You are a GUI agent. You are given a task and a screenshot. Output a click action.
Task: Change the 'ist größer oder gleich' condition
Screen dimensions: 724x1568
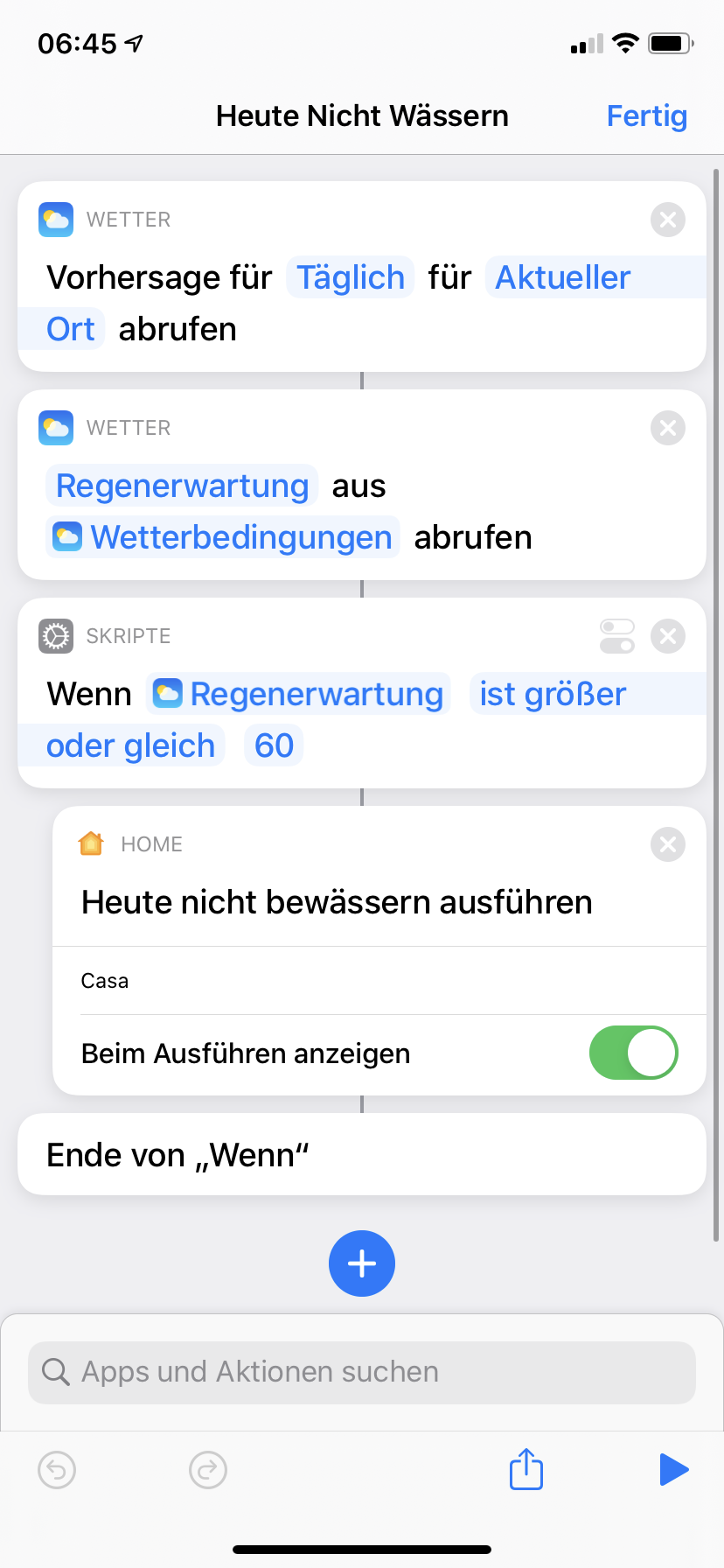coord(552,695)
